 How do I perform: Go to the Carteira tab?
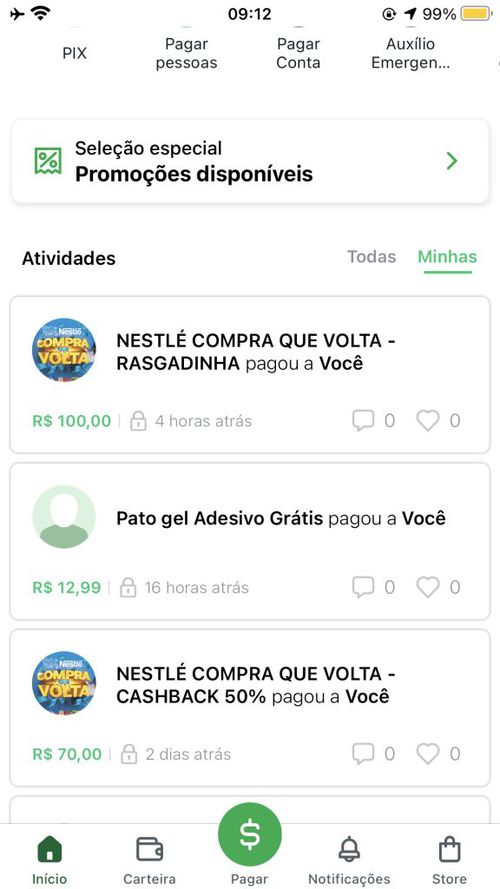[150, 861]
